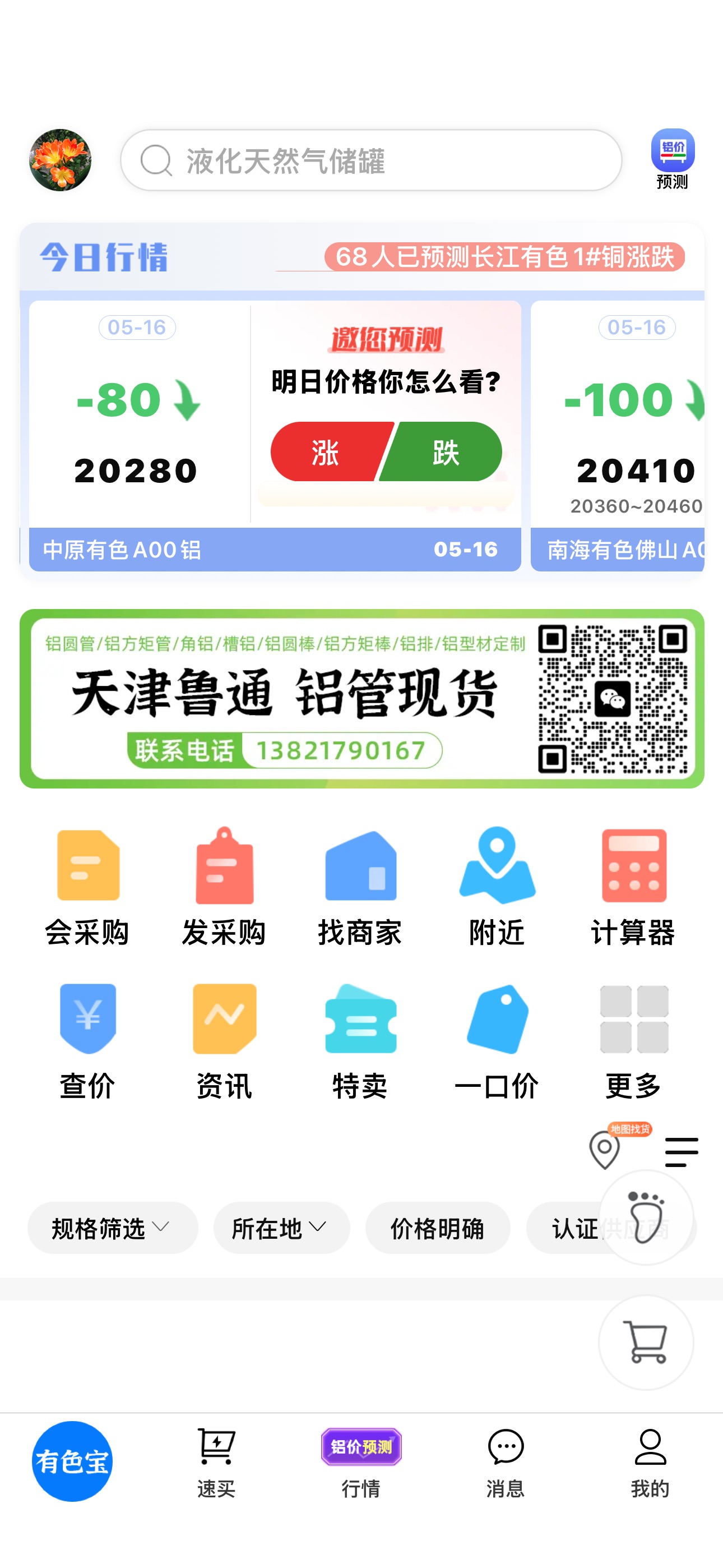Open 特卖 deals
Viewport: 723px width, 1568px height.
pyautogui.click(x=360, y=1041)
